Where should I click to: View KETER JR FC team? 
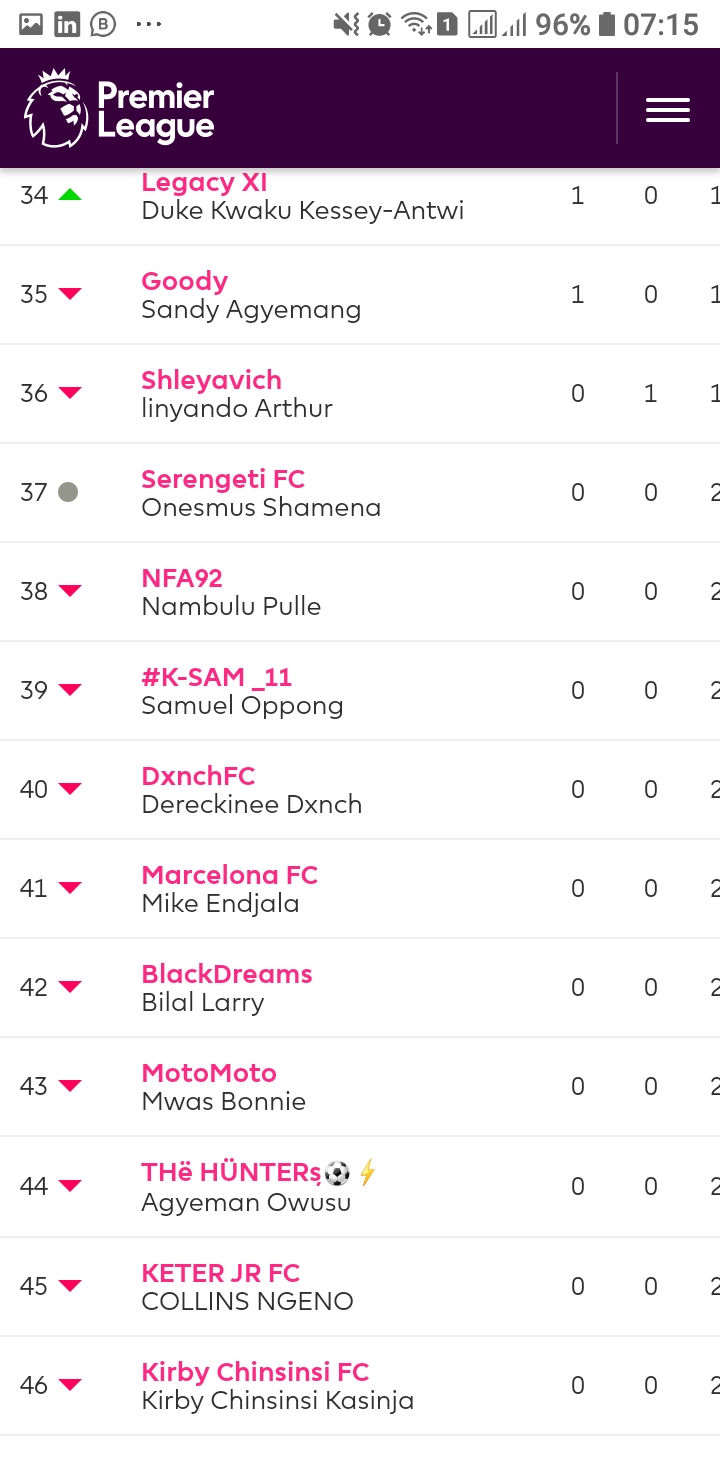[x=221, y=1273]
